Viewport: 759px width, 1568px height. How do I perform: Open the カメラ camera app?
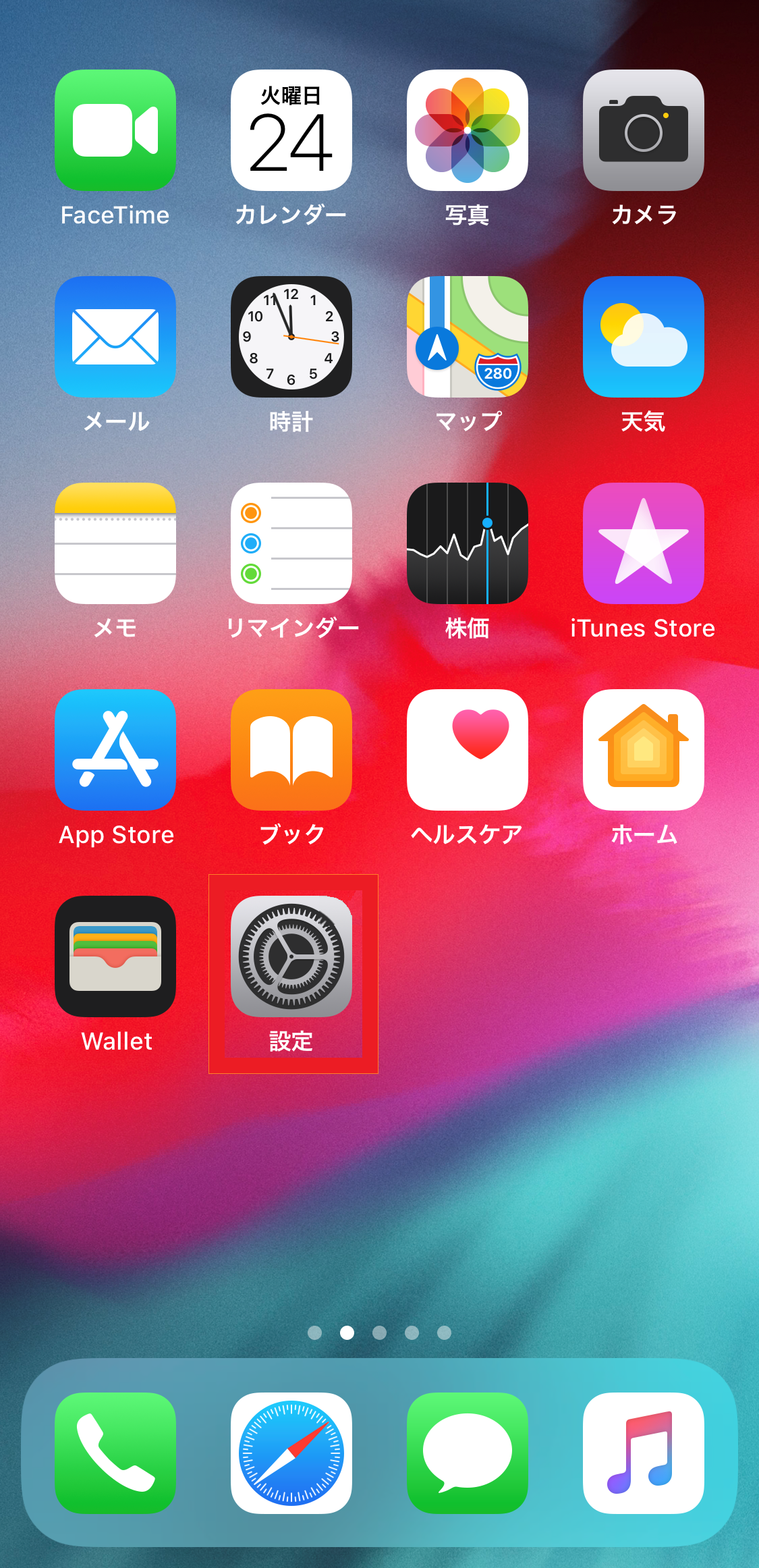click(644, 130)
